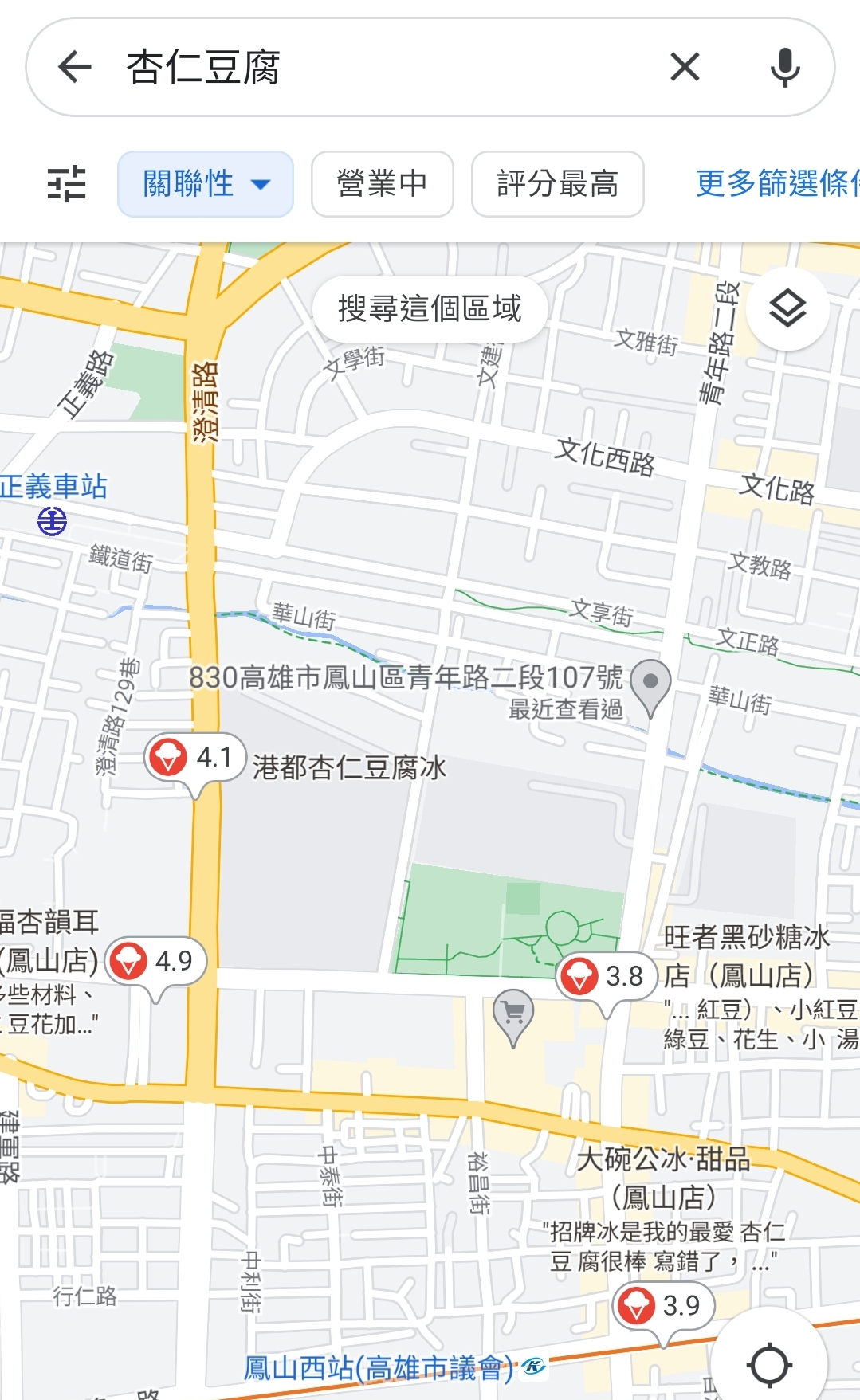Open the map layers button

pos(787,309)
